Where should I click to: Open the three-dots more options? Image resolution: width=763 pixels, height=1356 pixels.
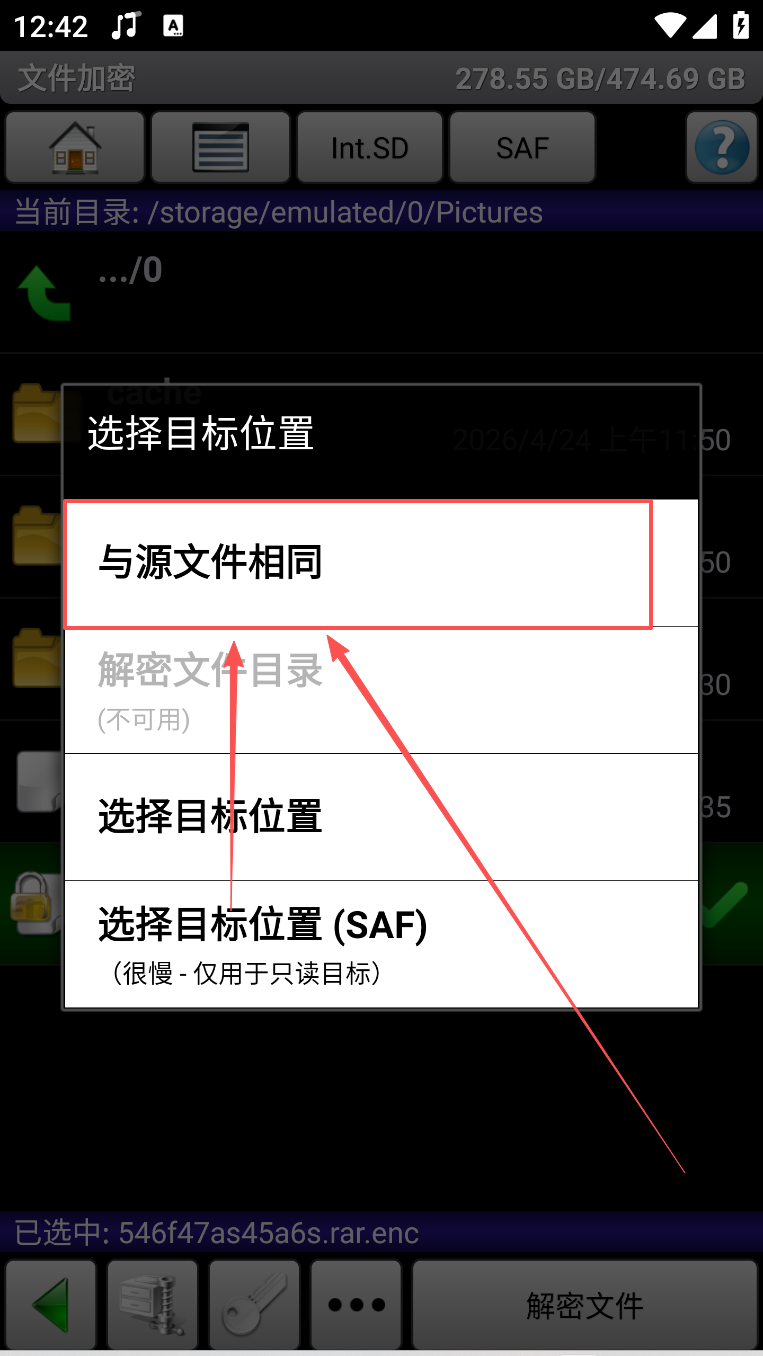(356, 1304)
